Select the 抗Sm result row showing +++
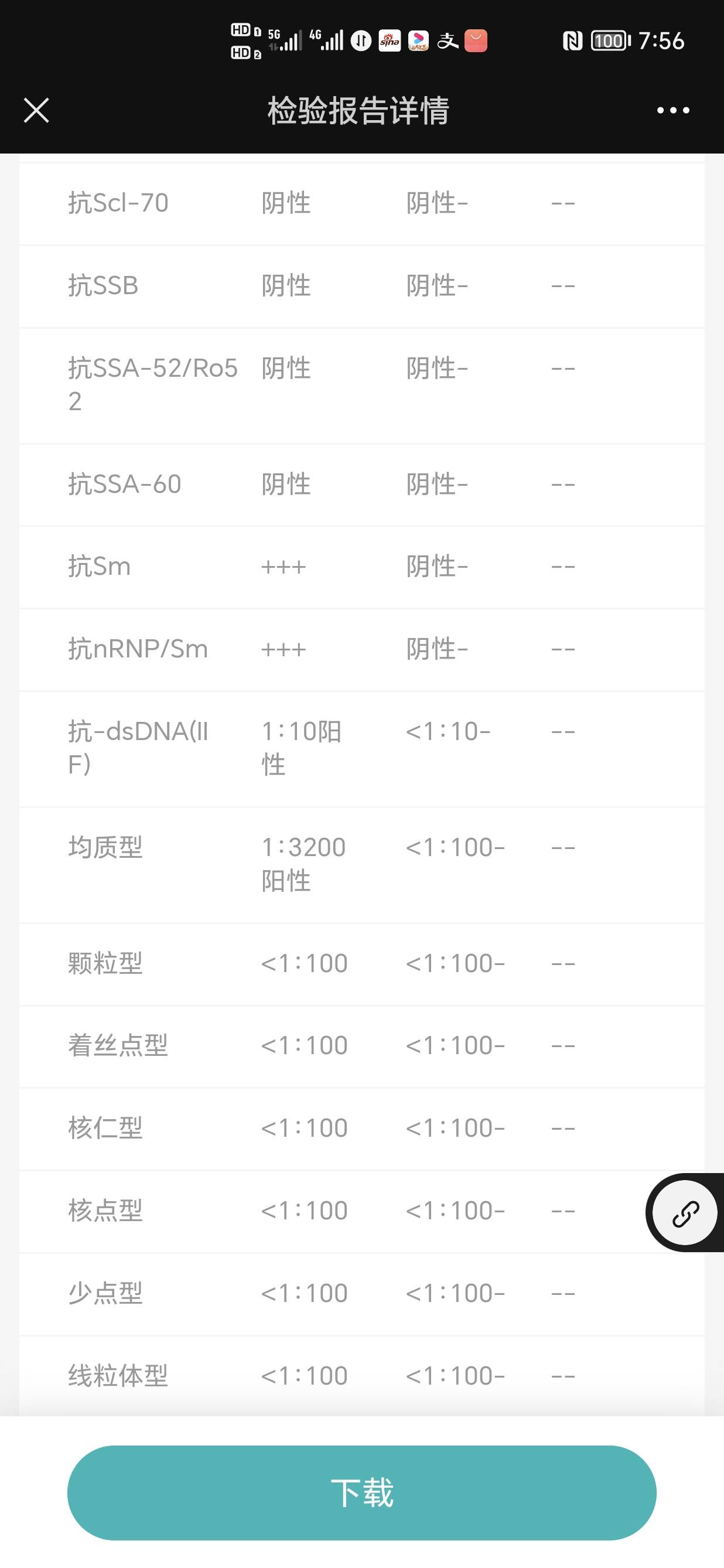The image size is (724, 1568). [362, 567]
